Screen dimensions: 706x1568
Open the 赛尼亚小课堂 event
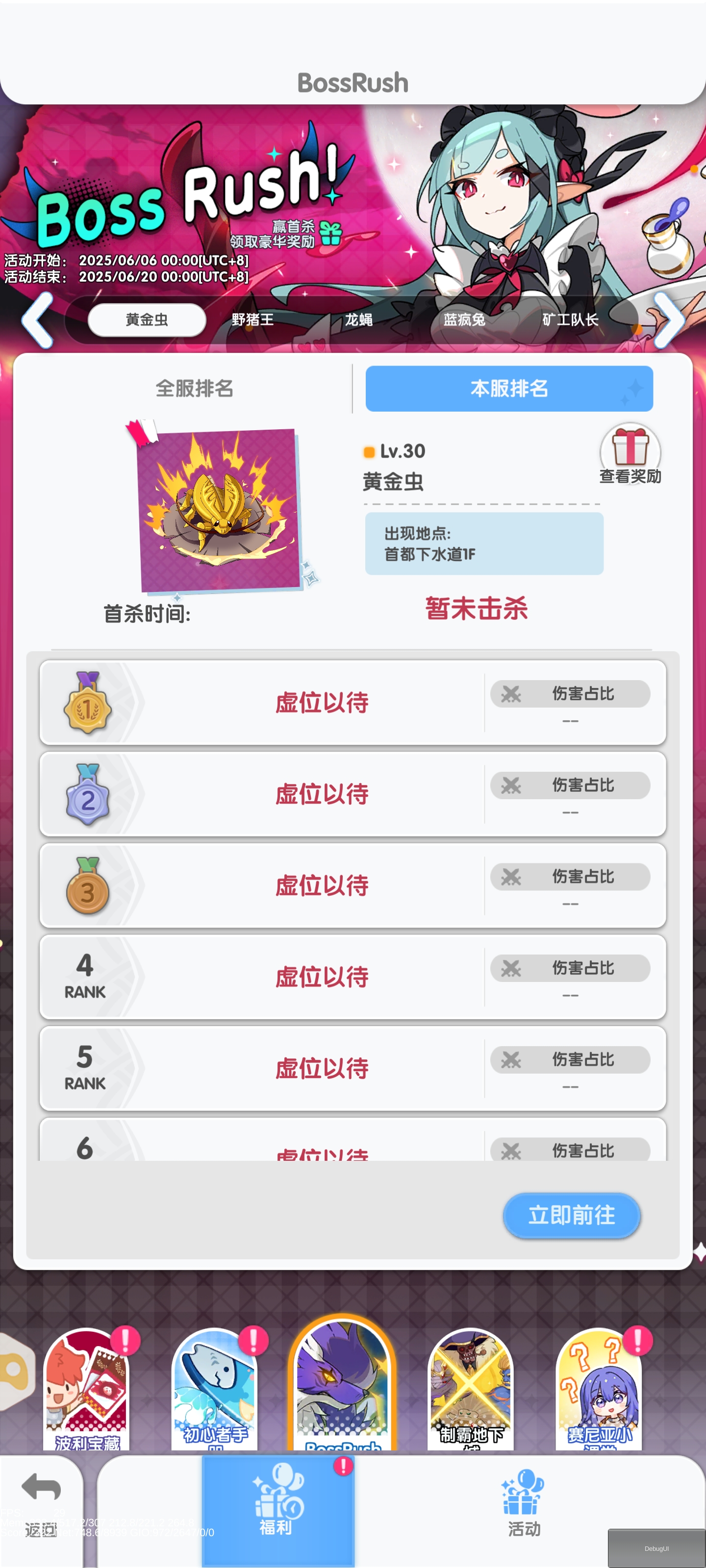pos(598,1390)
